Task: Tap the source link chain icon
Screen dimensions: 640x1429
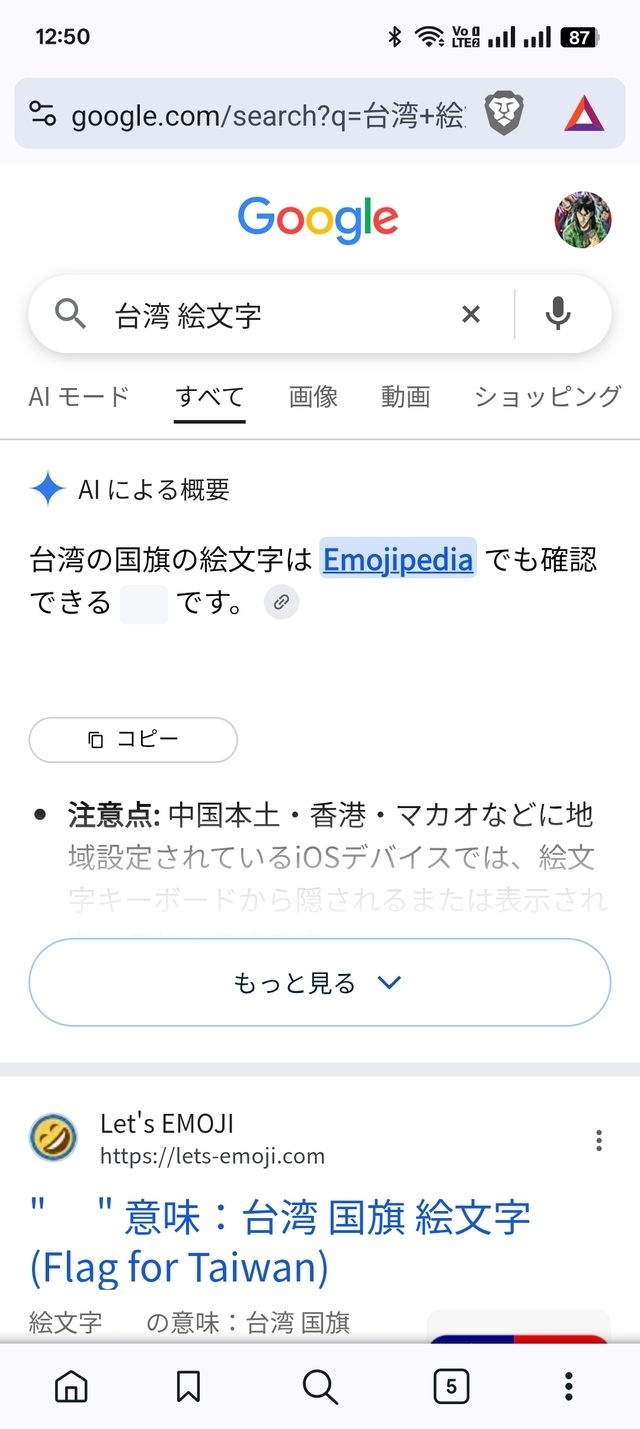Action: pos(282,603)
